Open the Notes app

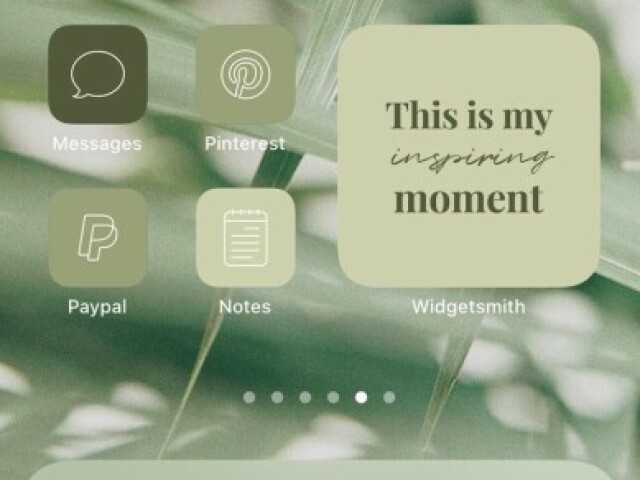tap(244, 238)
